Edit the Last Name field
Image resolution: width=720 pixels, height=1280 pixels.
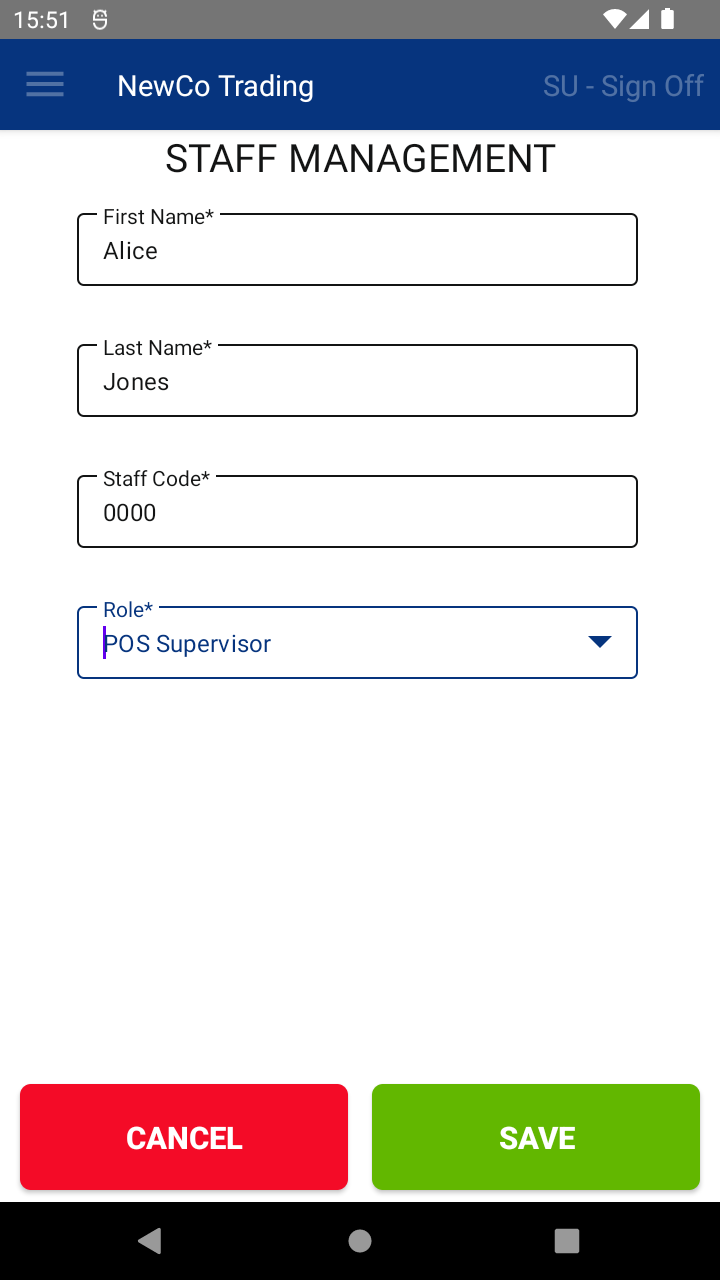click(x=357, y=381)
